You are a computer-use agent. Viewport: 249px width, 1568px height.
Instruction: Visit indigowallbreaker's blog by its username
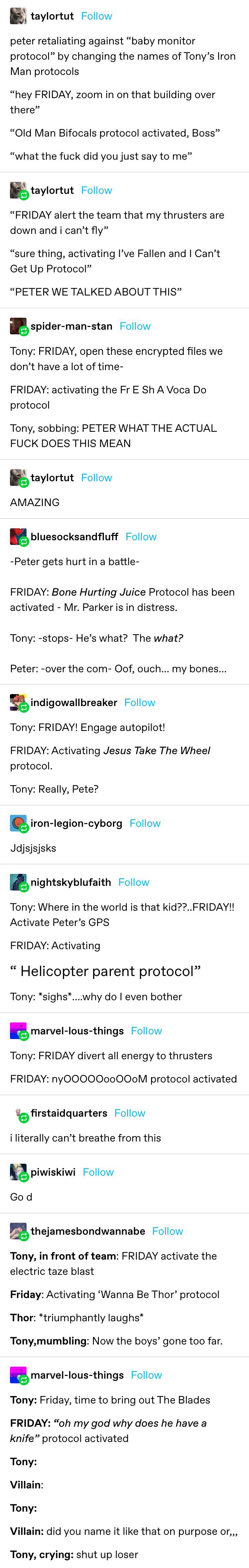[74, 702]
